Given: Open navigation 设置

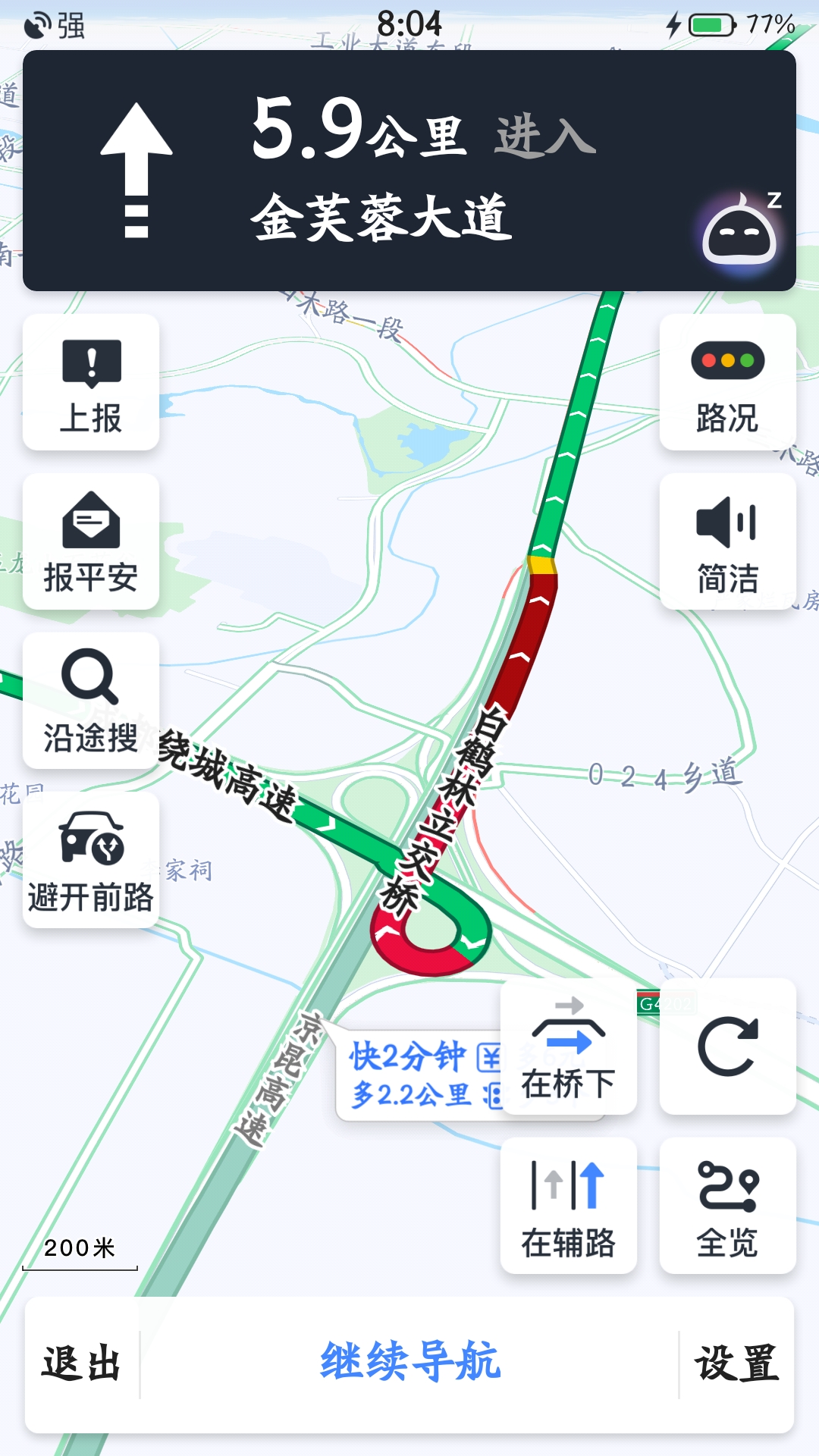Looking at the screenshot, I should pyautogui.click(x=736, y=1364).
